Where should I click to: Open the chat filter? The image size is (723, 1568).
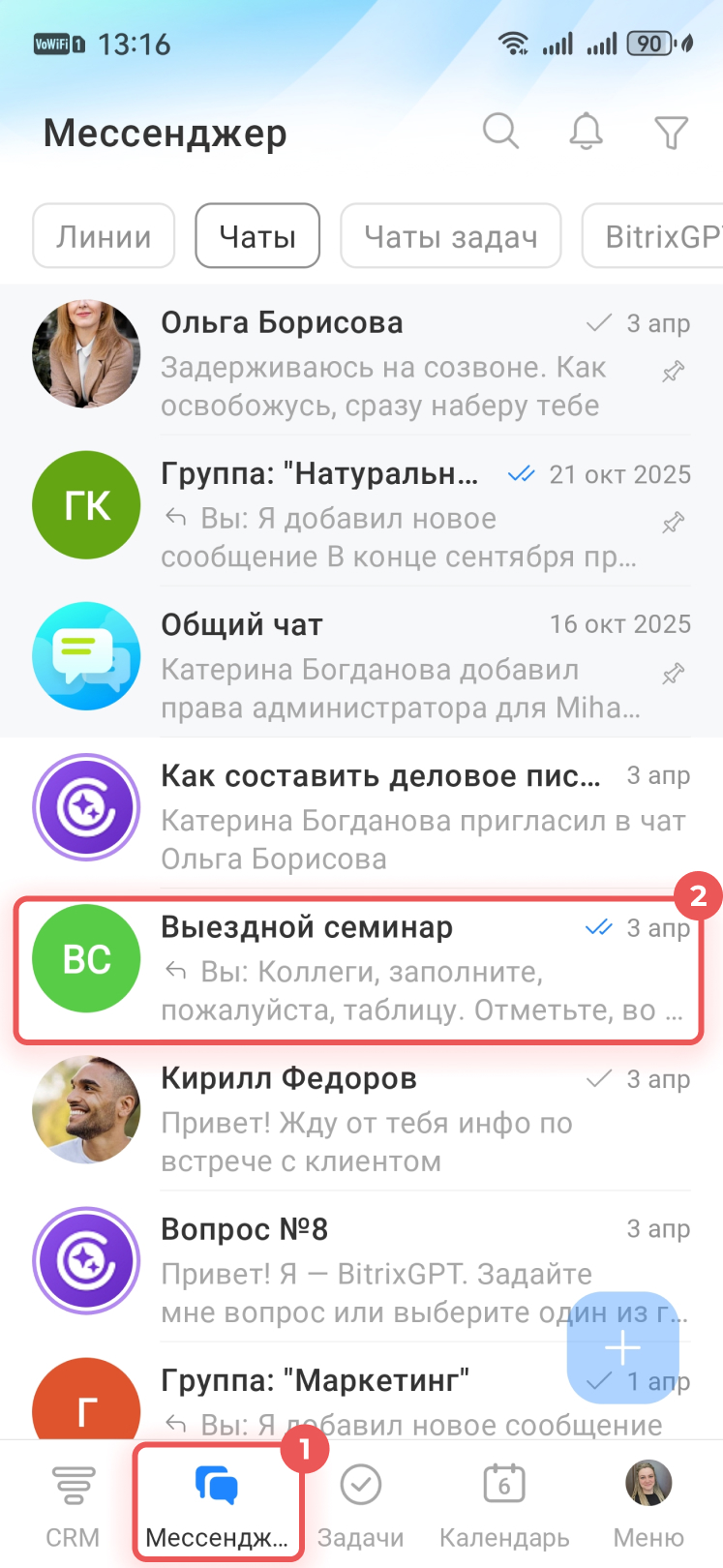point(671,132)
